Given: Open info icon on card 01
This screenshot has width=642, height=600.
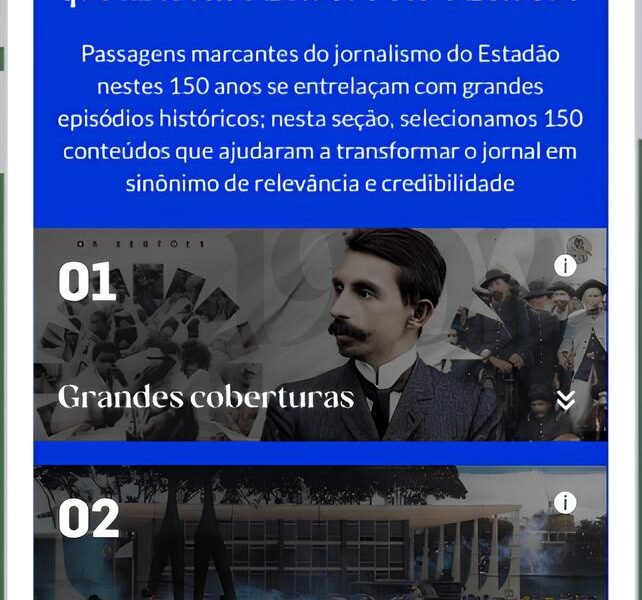Looking at the screenshot, I should 565,265.
